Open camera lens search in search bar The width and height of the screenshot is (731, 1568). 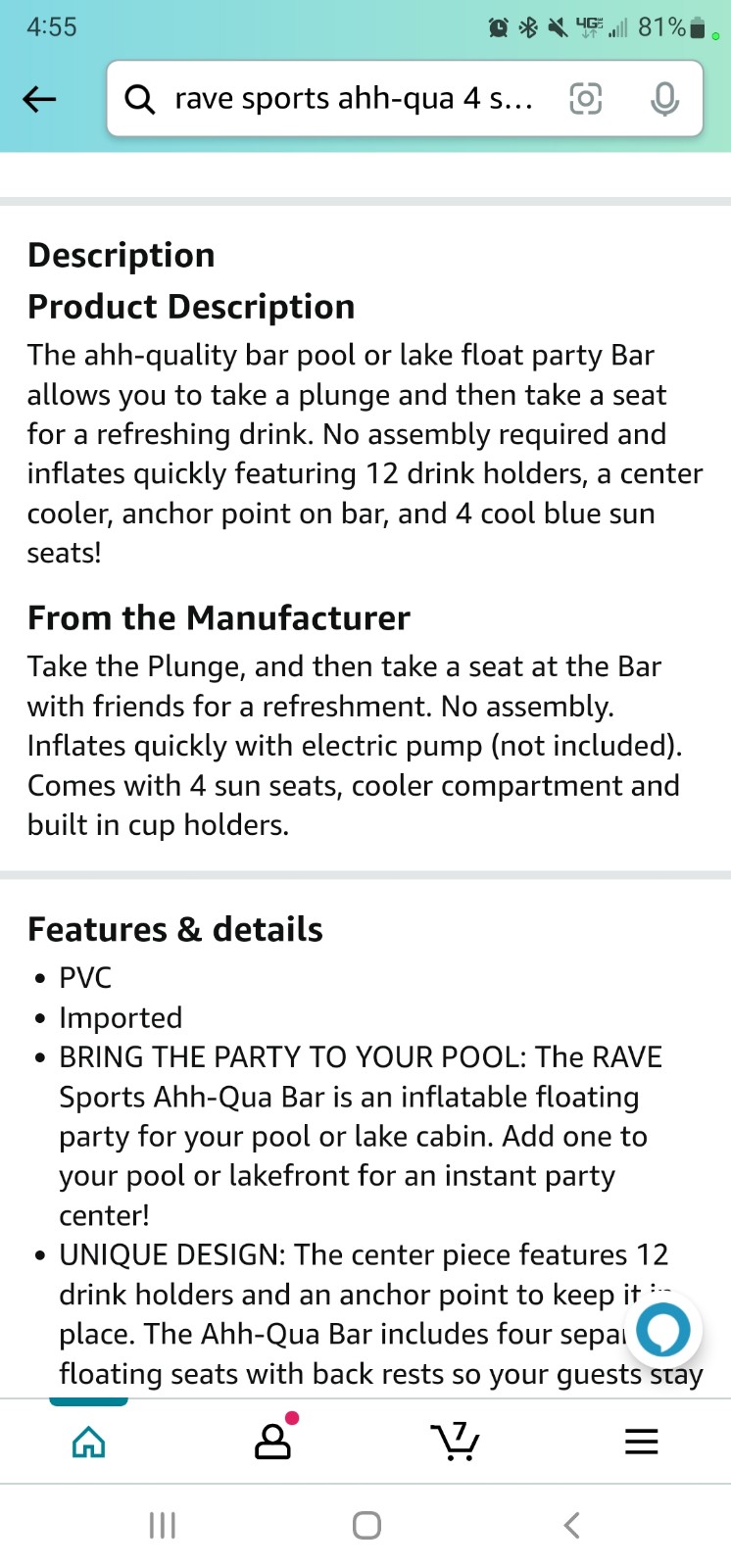(x=586, y=99)
